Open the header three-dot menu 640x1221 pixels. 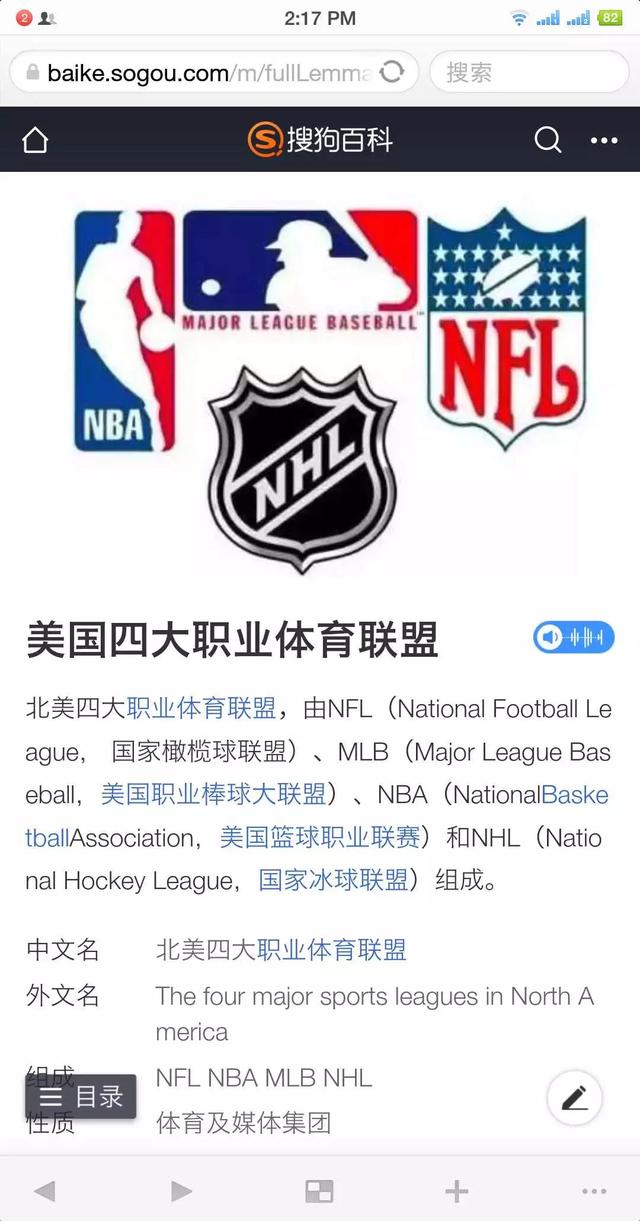(x=604, y=140)
